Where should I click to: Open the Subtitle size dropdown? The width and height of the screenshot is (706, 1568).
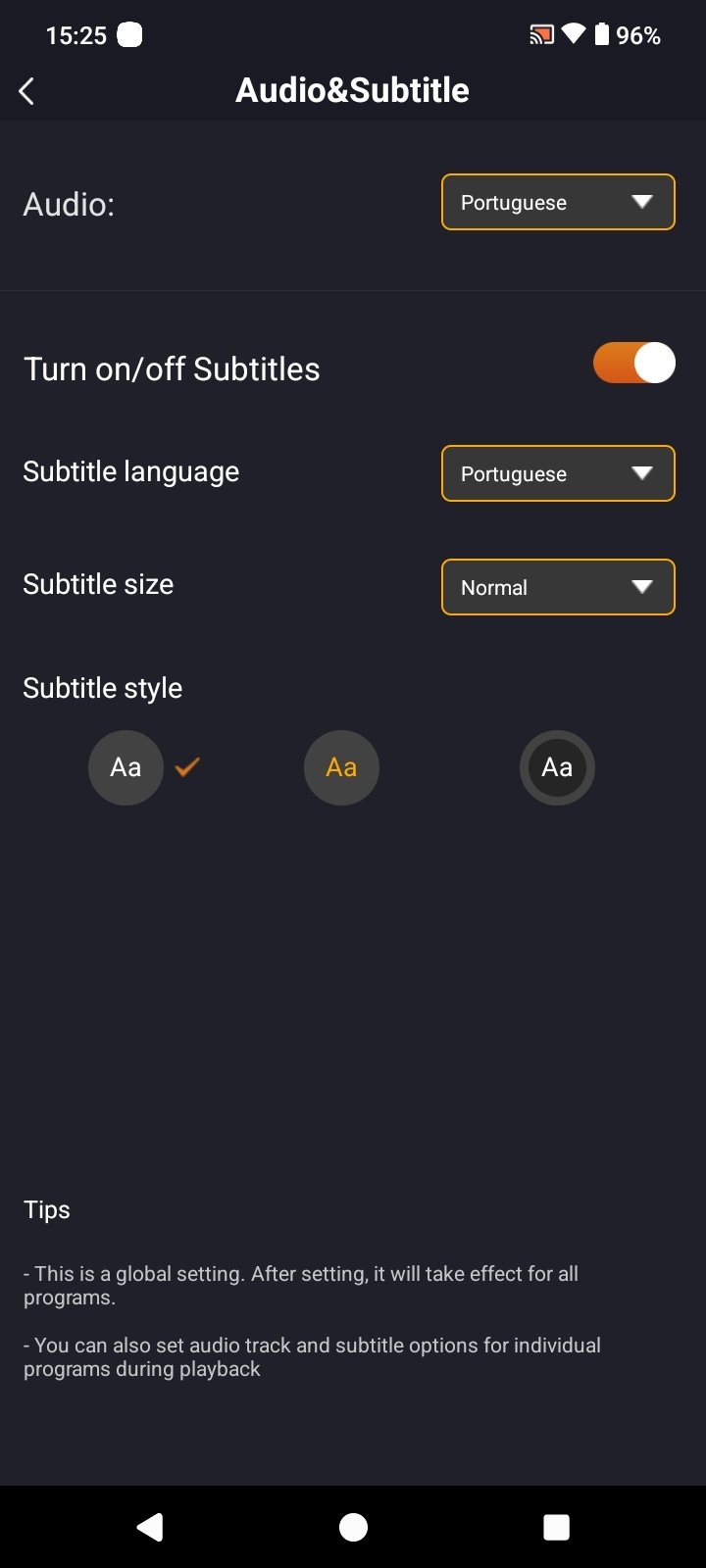click(558, 587)
